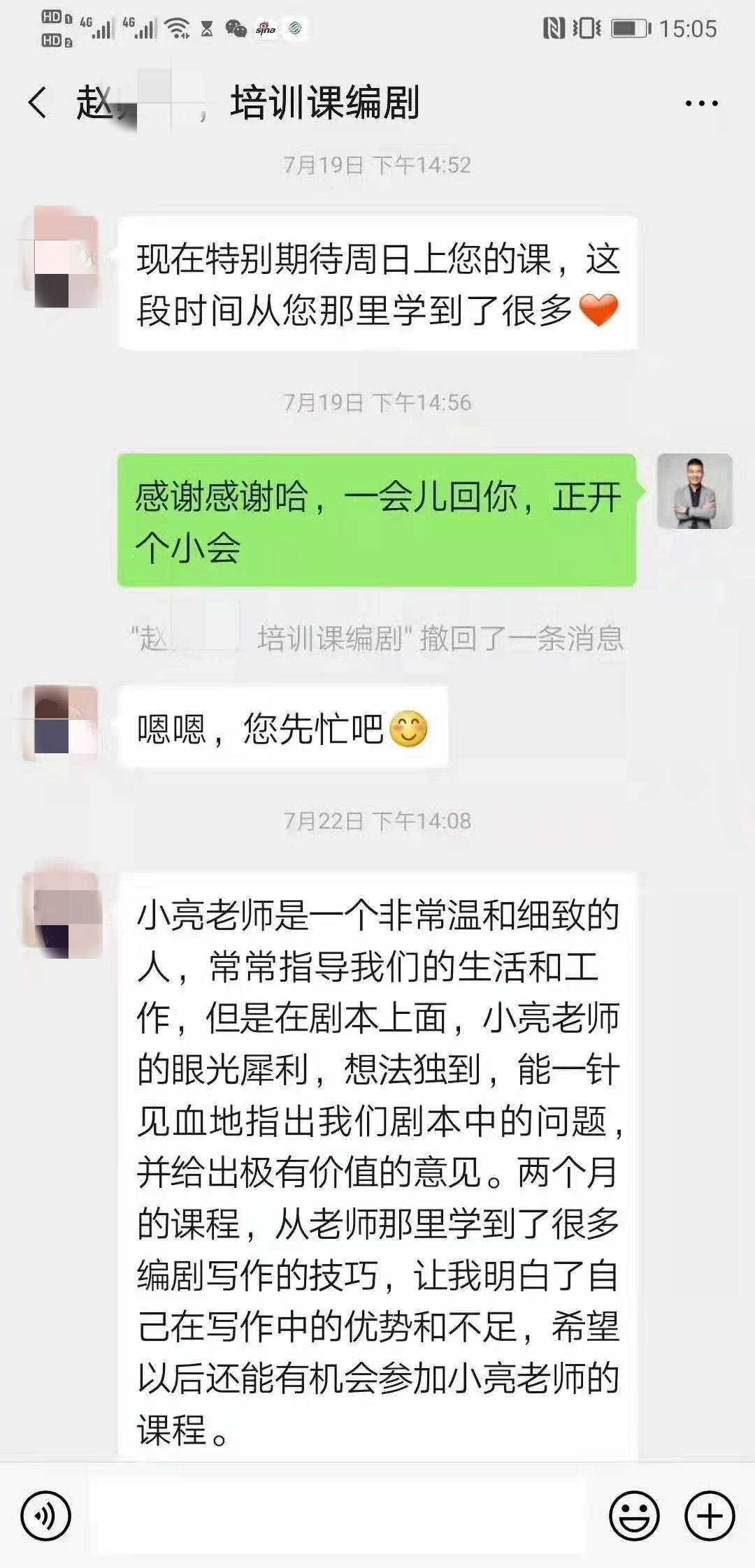The height and width of the screenshot is (1568, 755).
Task: Open the emoji sticker panel
Action: (634, 1516)
